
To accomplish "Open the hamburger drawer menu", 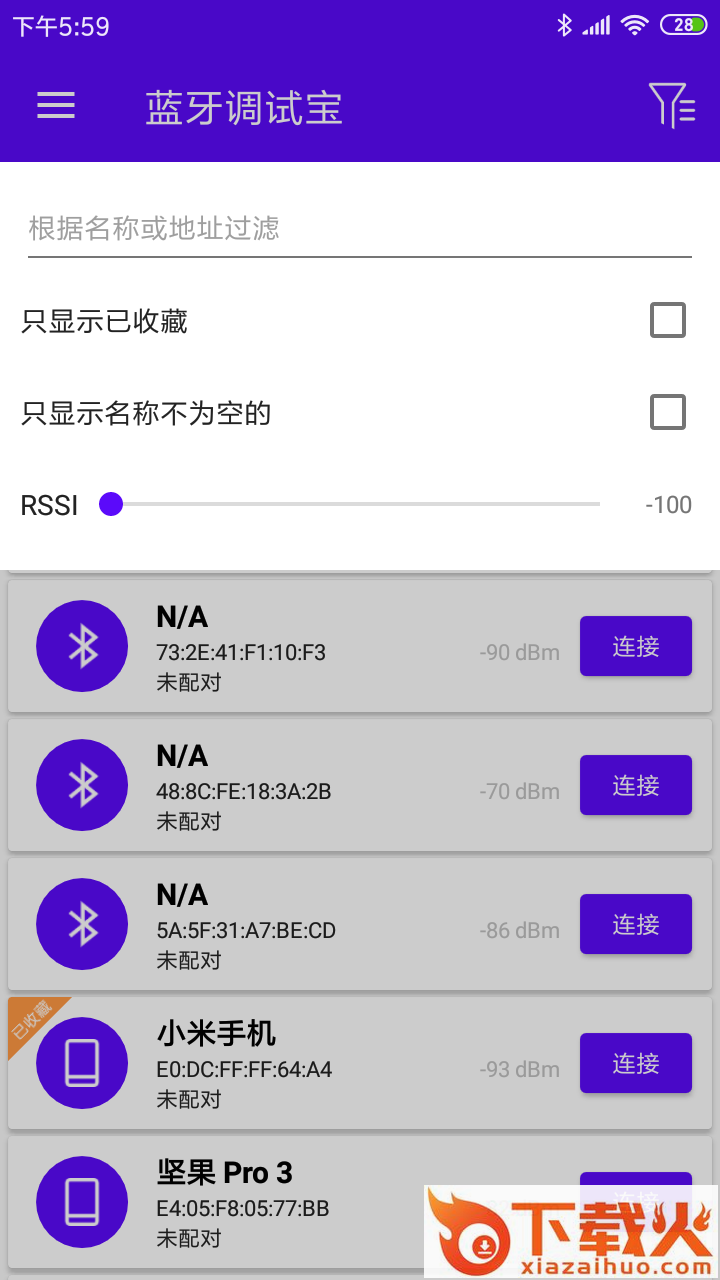I will pyautogui.click(x=56, y=107).
